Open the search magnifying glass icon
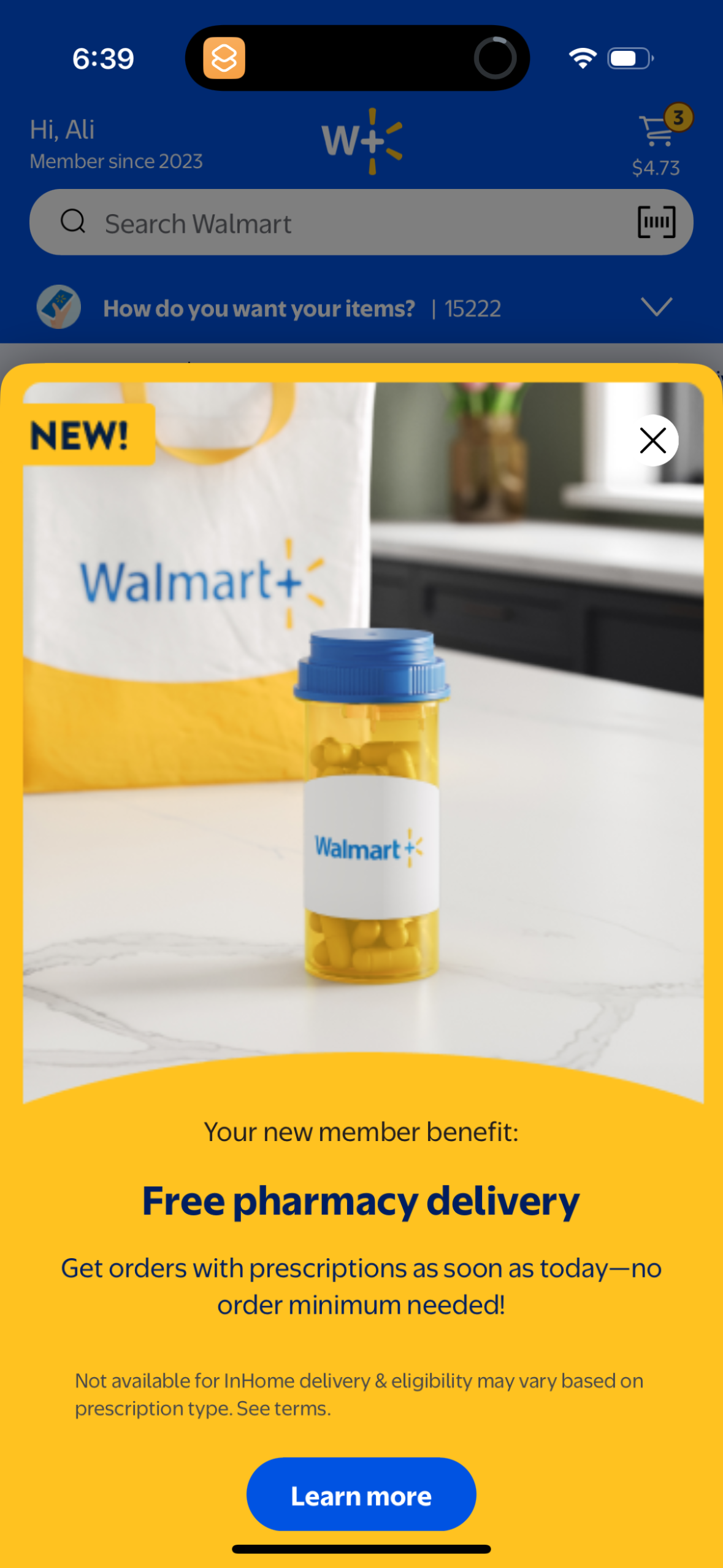The image size is (723, 1568). 73,222
